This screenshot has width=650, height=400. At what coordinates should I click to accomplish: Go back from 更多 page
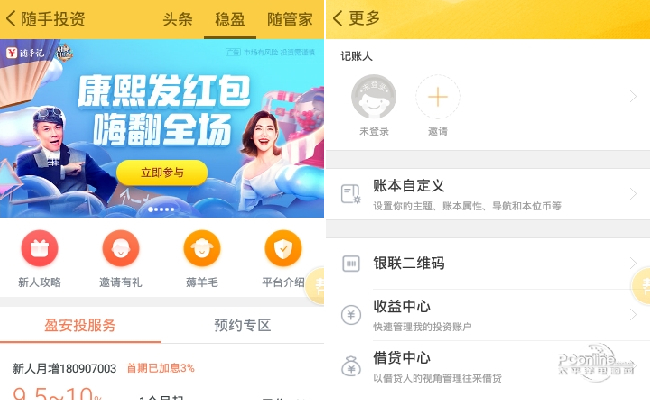pos(338,19)
